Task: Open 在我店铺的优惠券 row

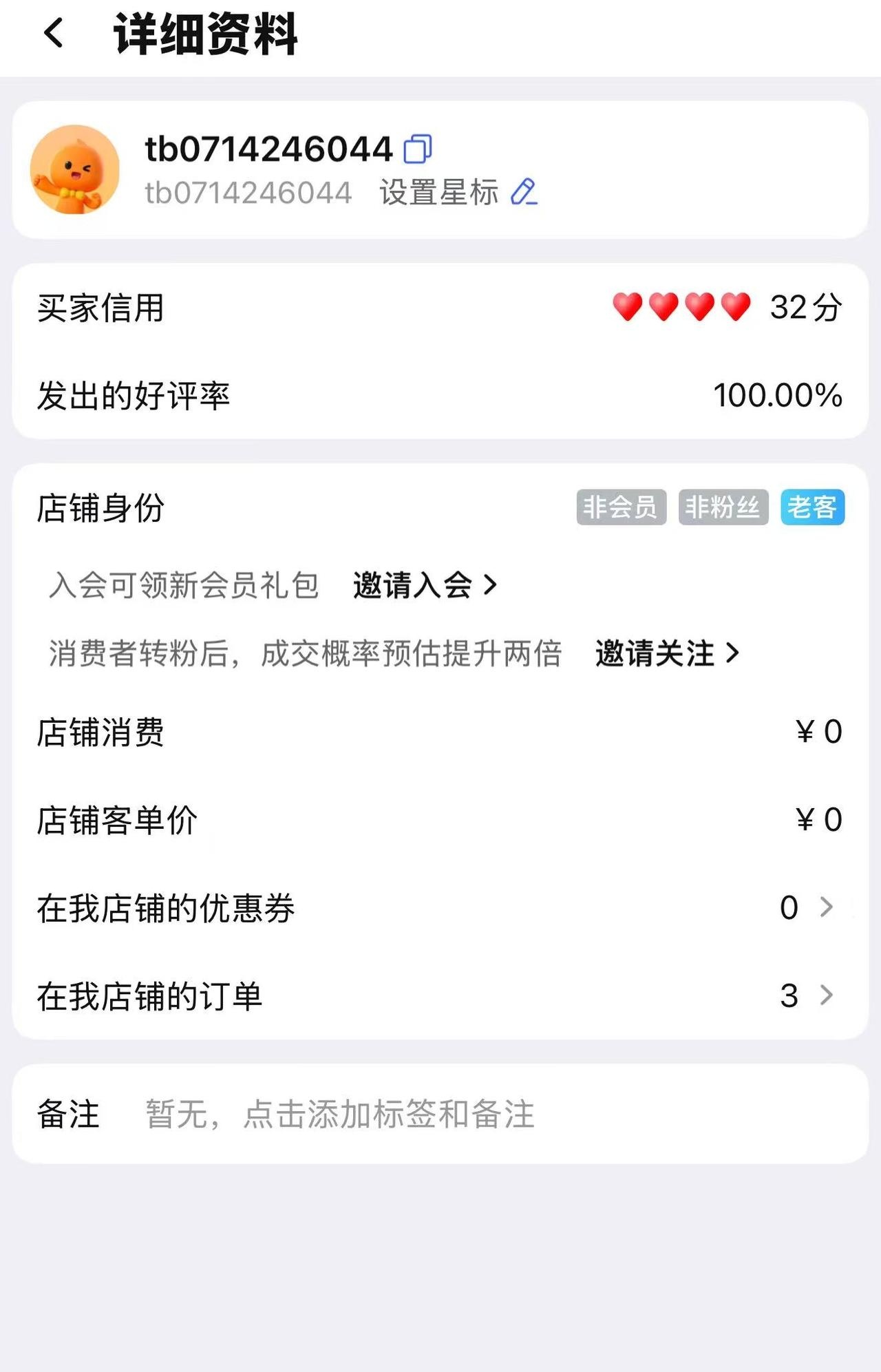Action: pyautogui.click(x=440, y=907)
